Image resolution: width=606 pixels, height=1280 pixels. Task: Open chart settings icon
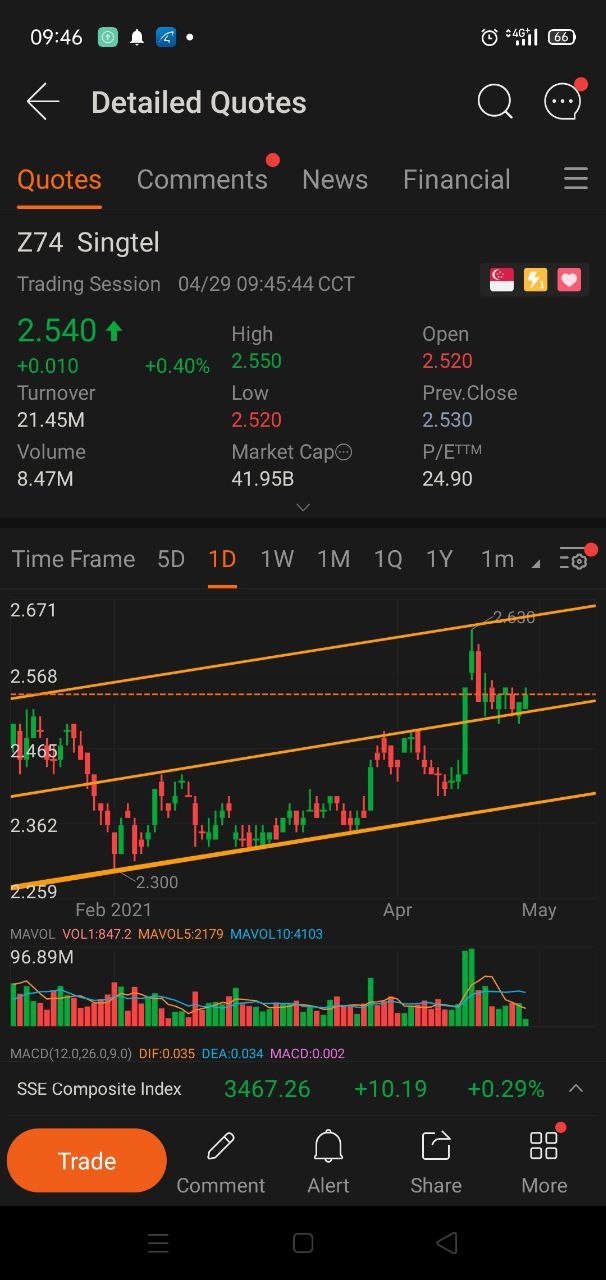574,559
